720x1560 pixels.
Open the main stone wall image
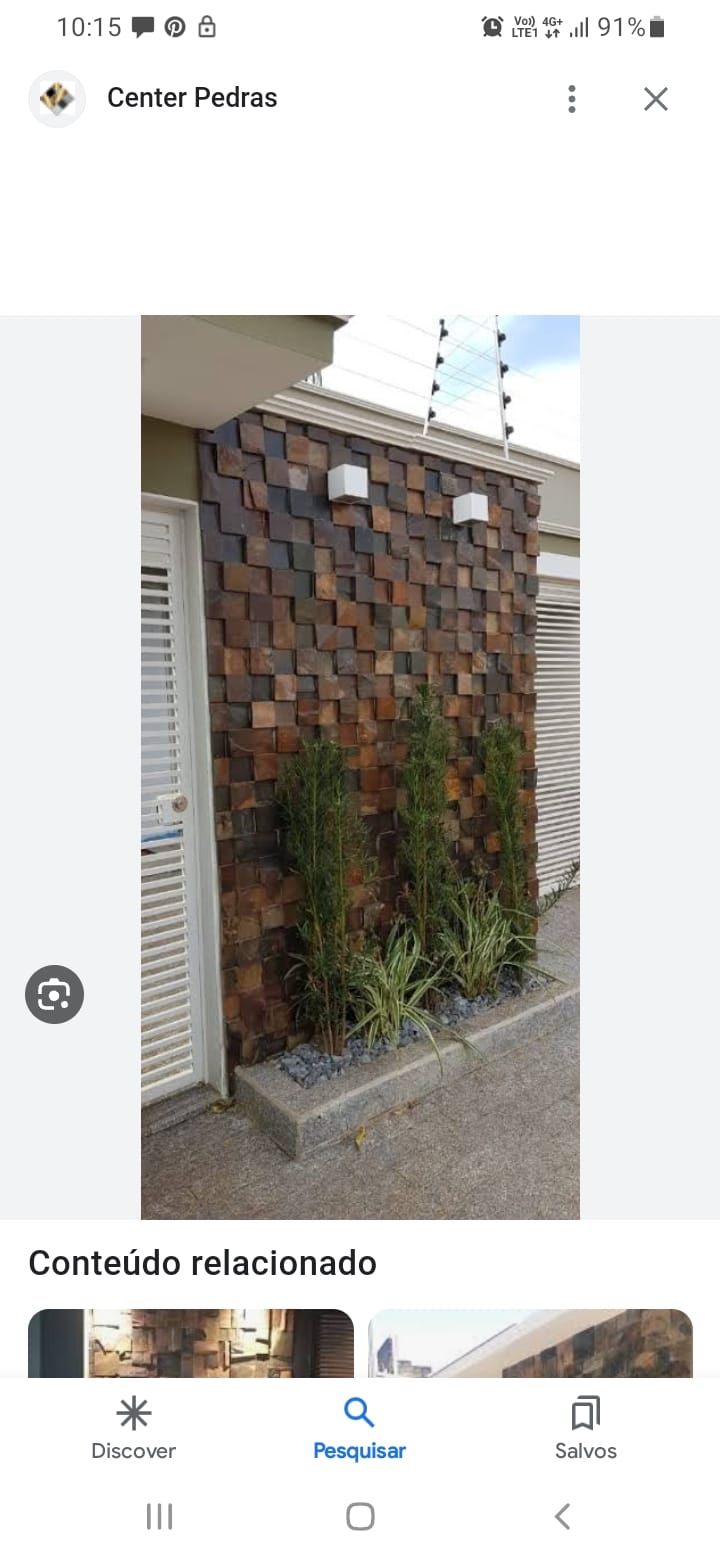(360, 767)
